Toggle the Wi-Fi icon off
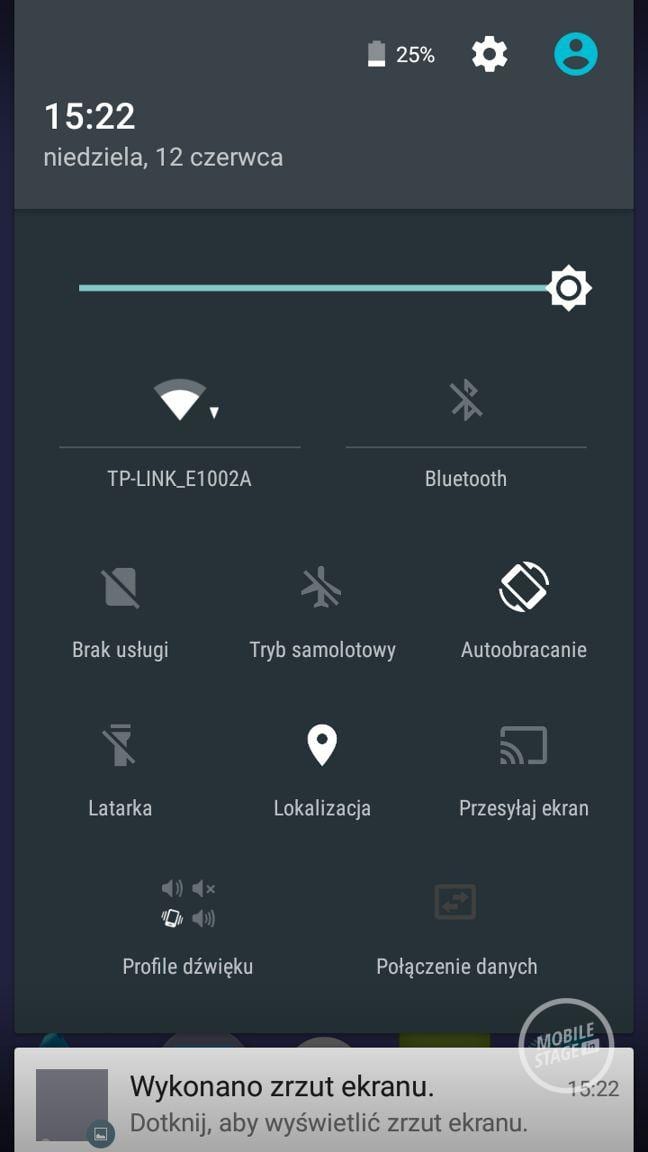 180,400
